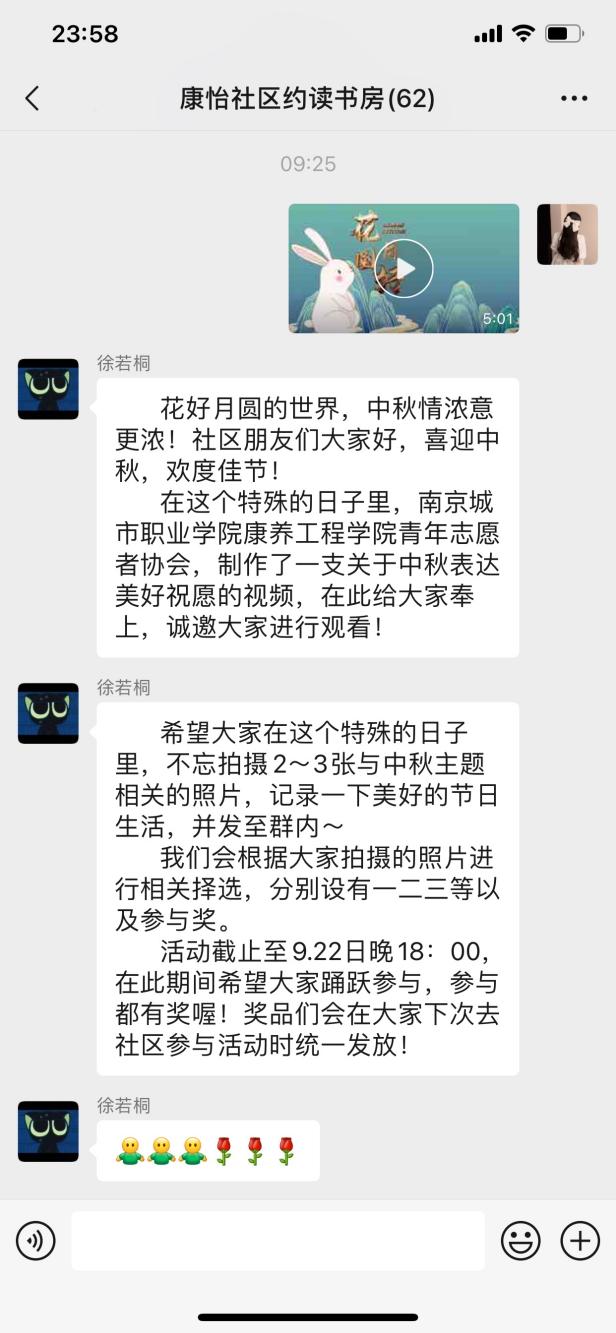Go back from the group chat
Viewport: 616px width, 1333px height.
[32, 98]
